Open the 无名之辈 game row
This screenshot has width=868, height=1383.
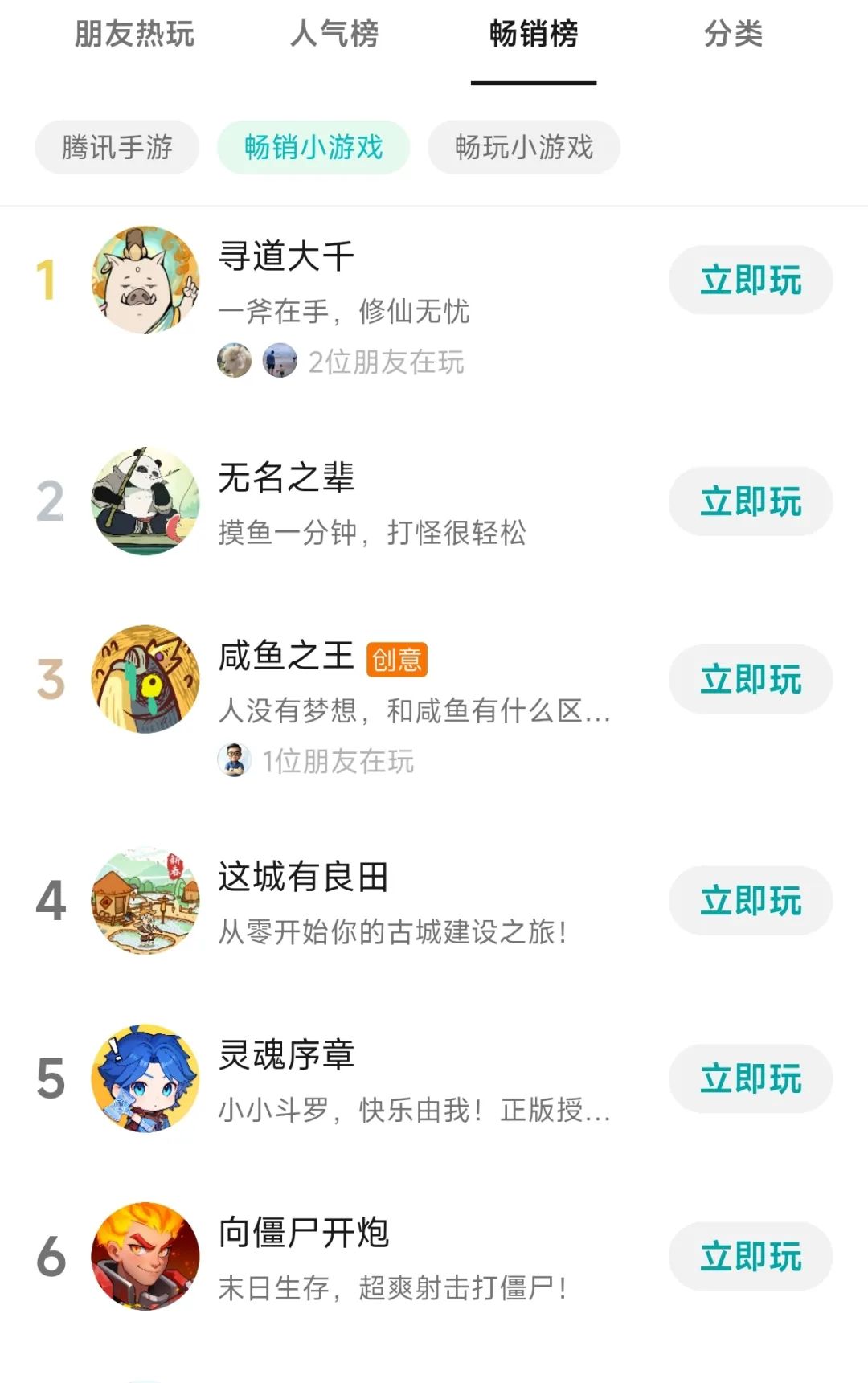coord(286,478)
